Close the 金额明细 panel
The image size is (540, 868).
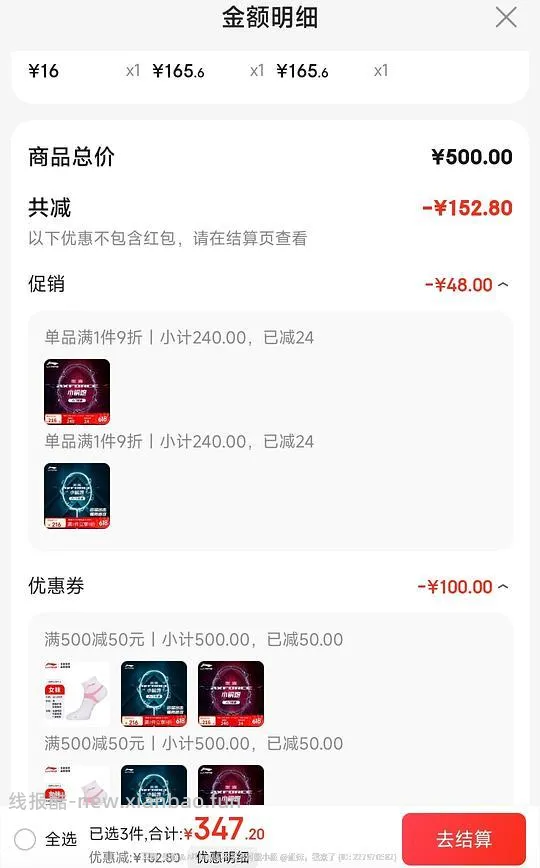click(506, 17)
